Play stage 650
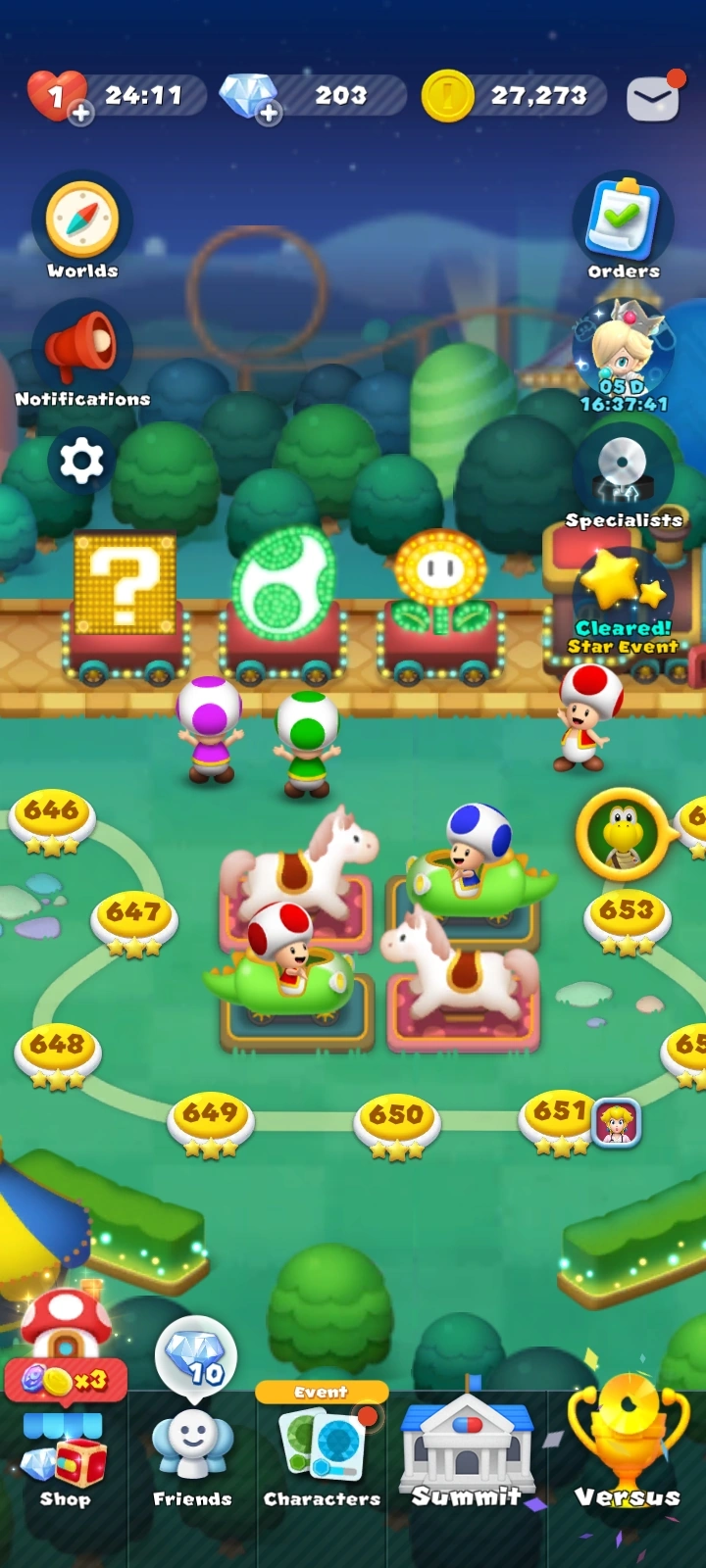The image size is (706, 1568). [x=396, y=1118]
